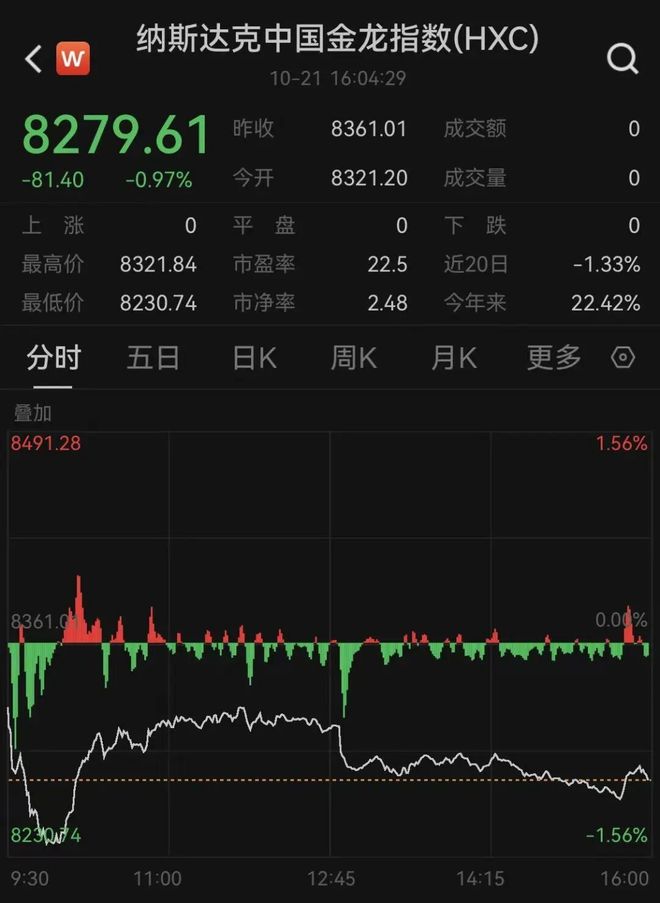Expand the 更多 chart options
Viewport: 660px width, 903px height.
pyautogui.click(x=553, y=358)
